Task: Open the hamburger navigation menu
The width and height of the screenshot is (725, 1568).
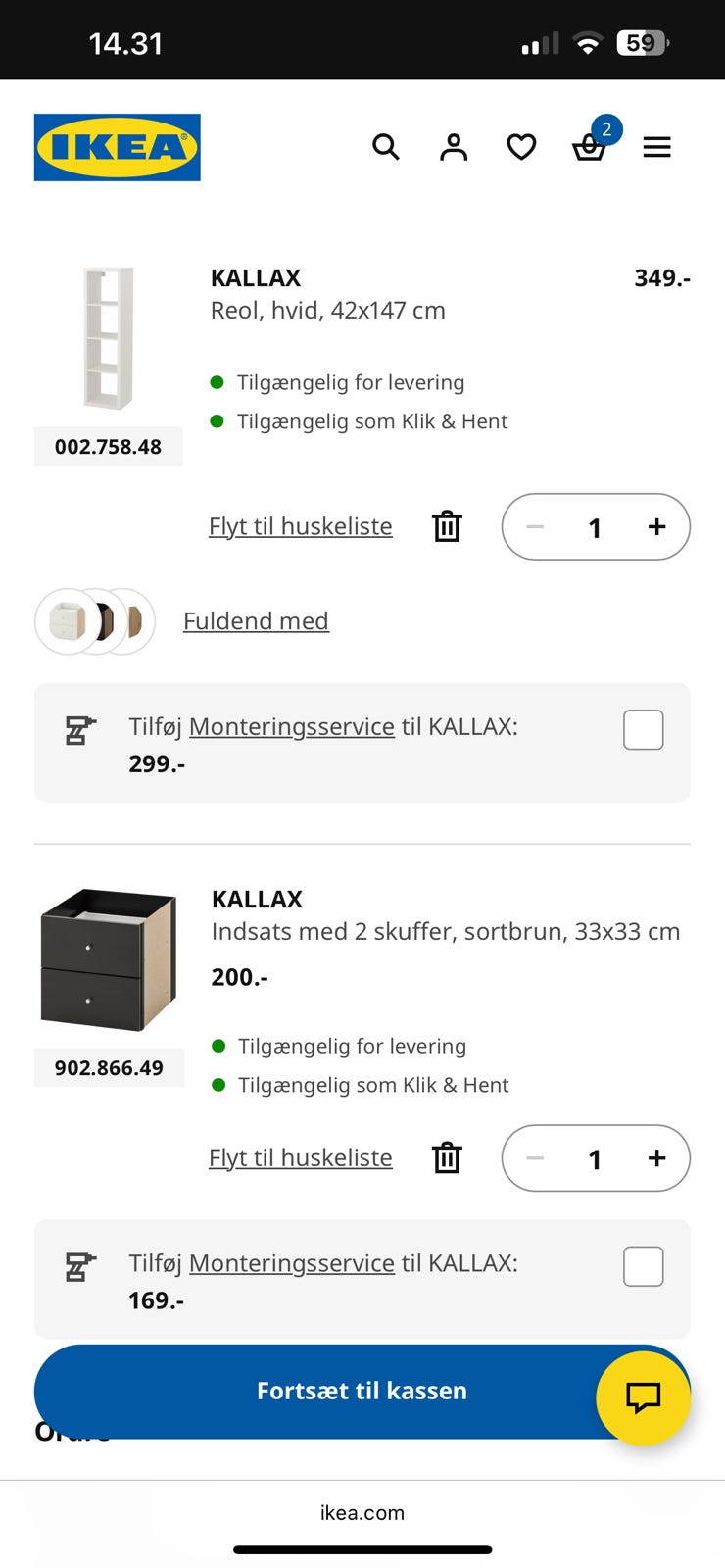Action: (x=656, y=147)
